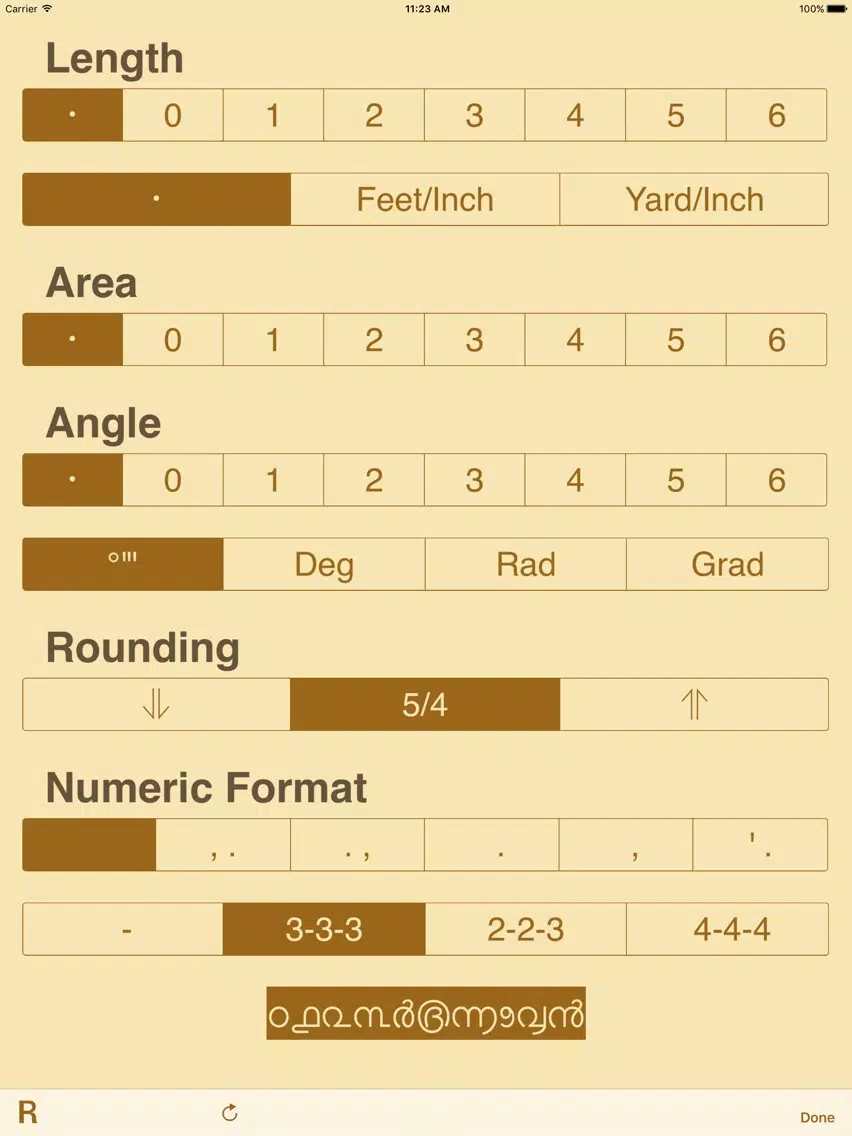852x1136 pixels.
Task: Tap the R icon in toolbar
Action: click(28, 1113)
